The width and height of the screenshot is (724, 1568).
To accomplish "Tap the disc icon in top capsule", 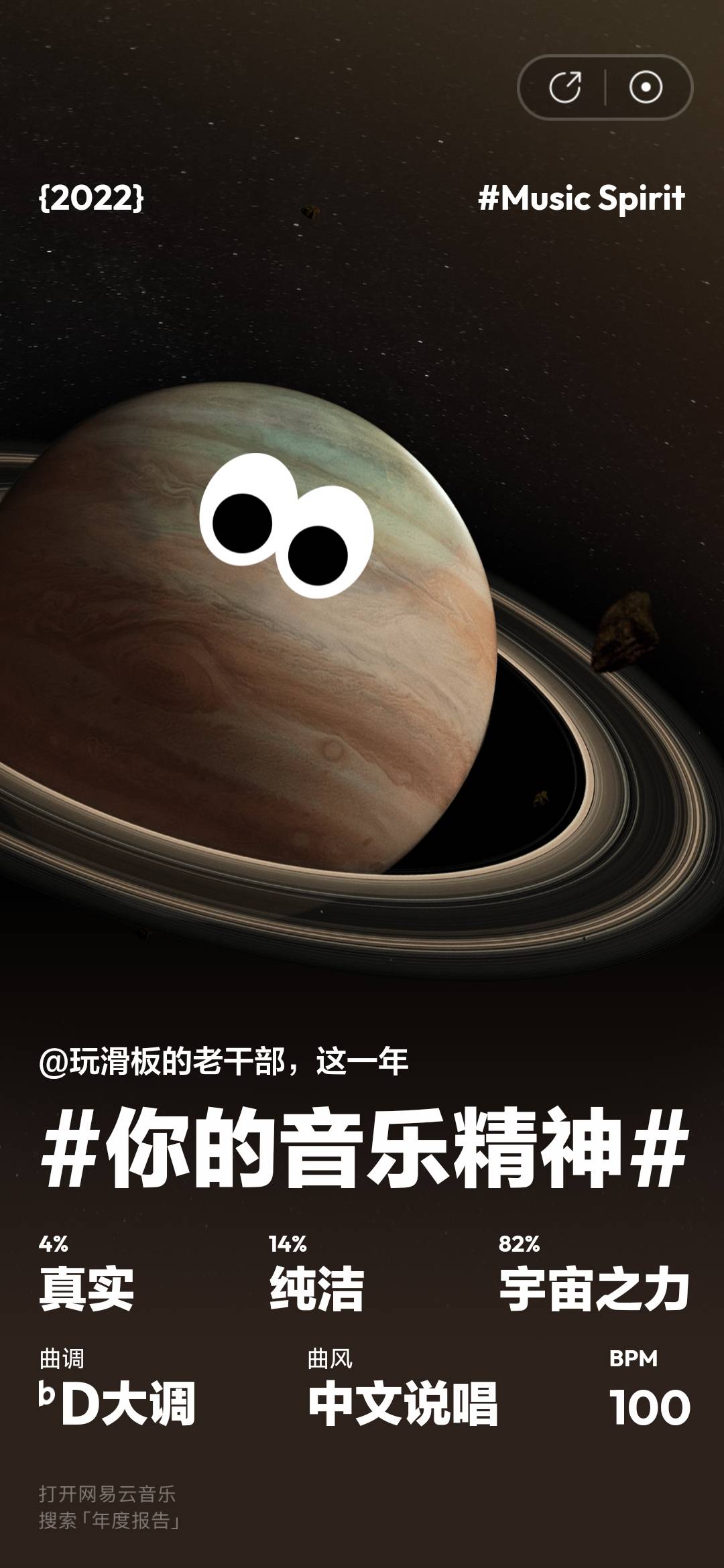I will (646, 87).
